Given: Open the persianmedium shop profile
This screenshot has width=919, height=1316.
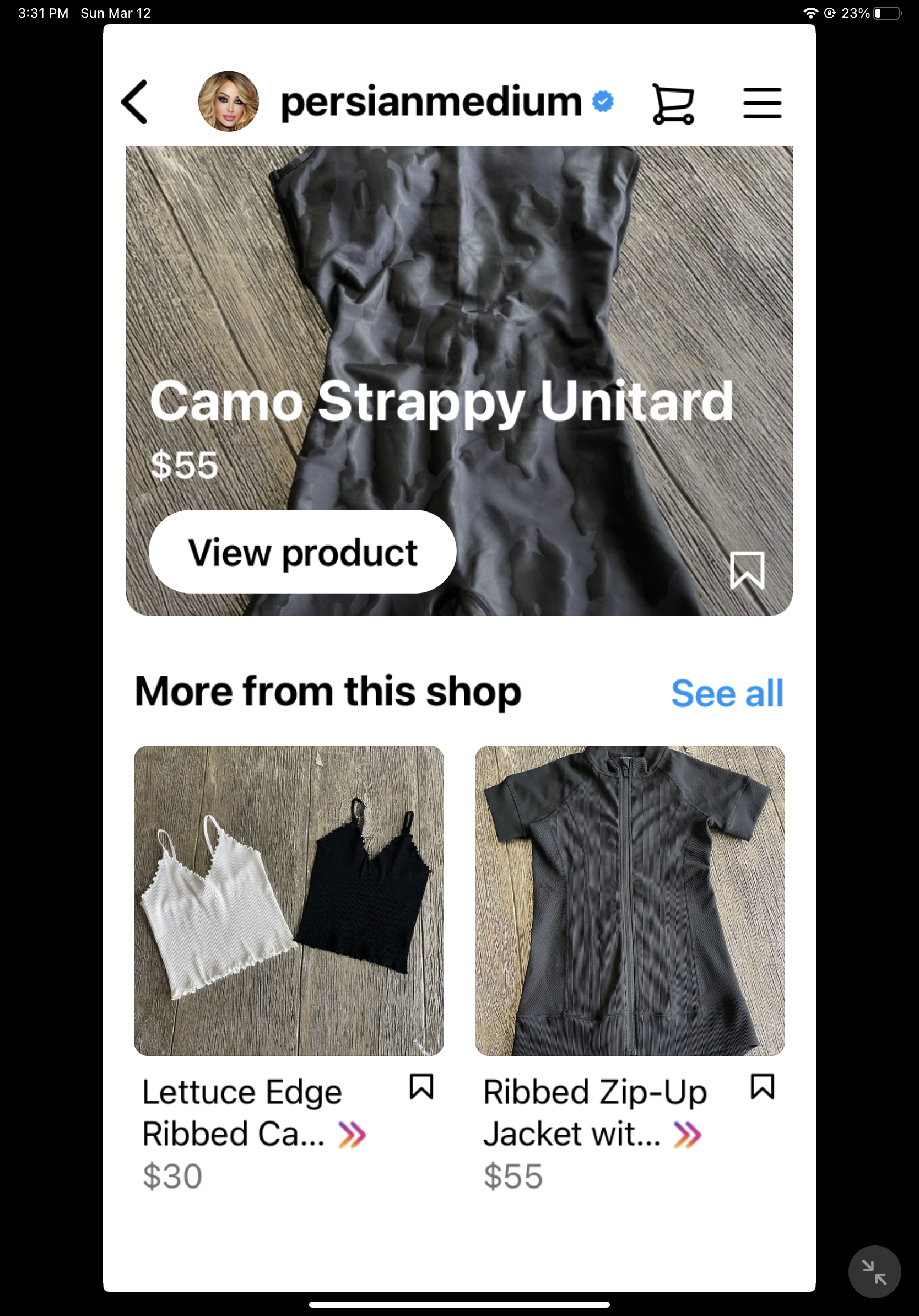Looking at the screenshot, I should (431, 102).
